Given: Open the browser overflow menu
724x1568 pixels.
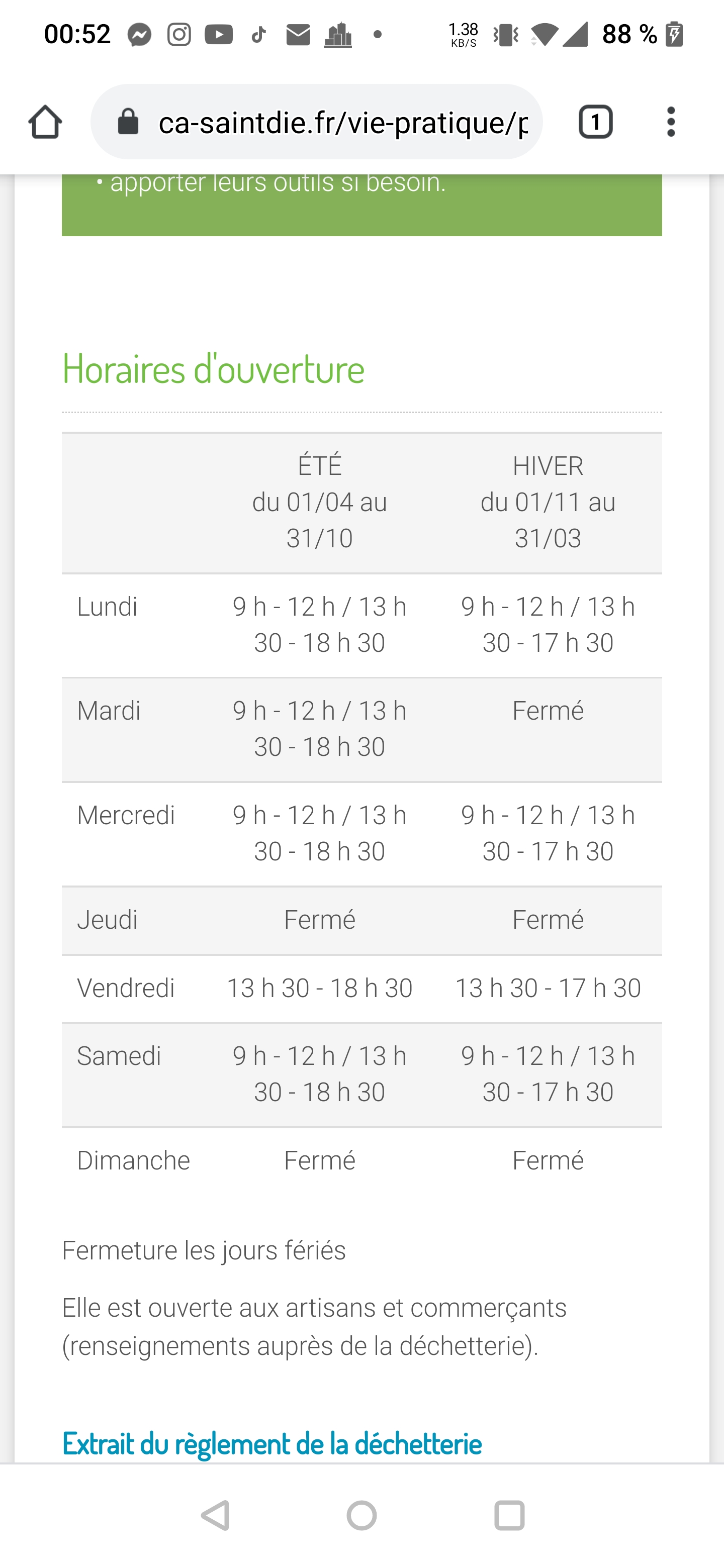Looking at the screenshot, I should coord(670,122).
